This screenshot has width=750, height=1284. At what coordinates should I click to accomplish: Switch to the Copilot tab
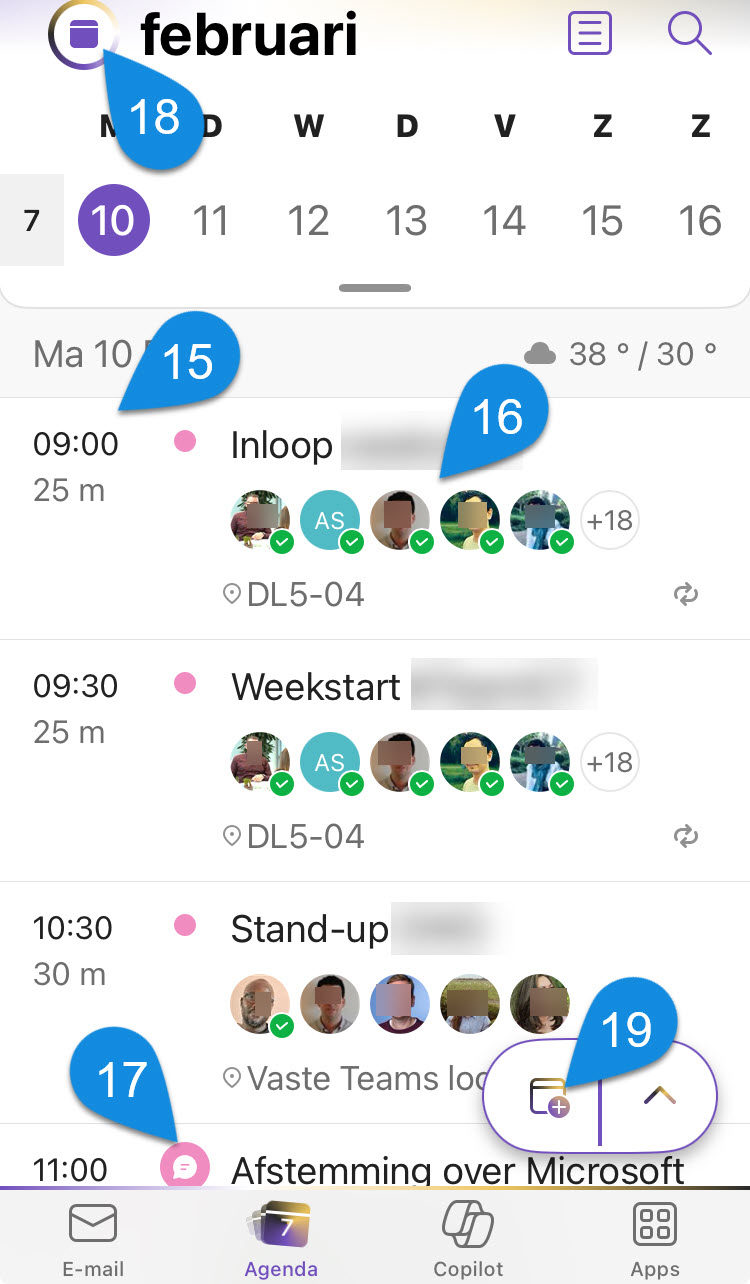pyautogui.click(x=468, y=1240)
